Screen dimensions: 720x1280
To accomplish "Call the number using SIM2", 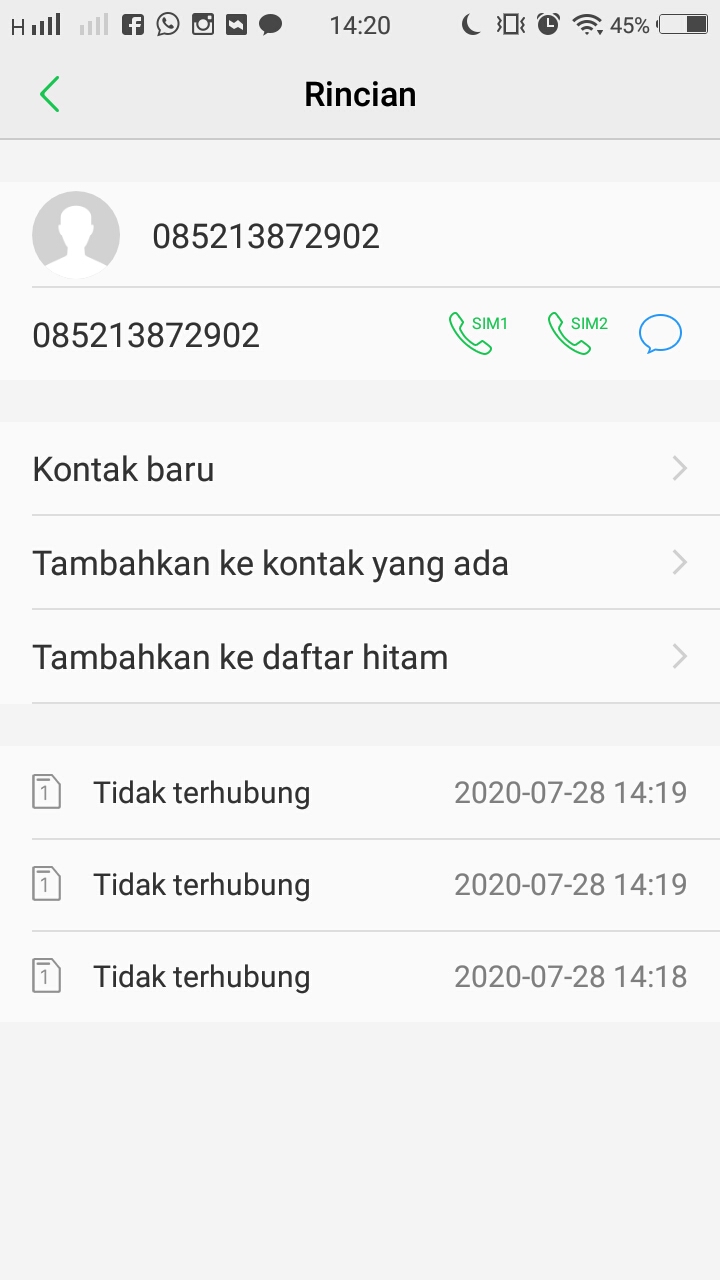I will (x=577, y=334).
